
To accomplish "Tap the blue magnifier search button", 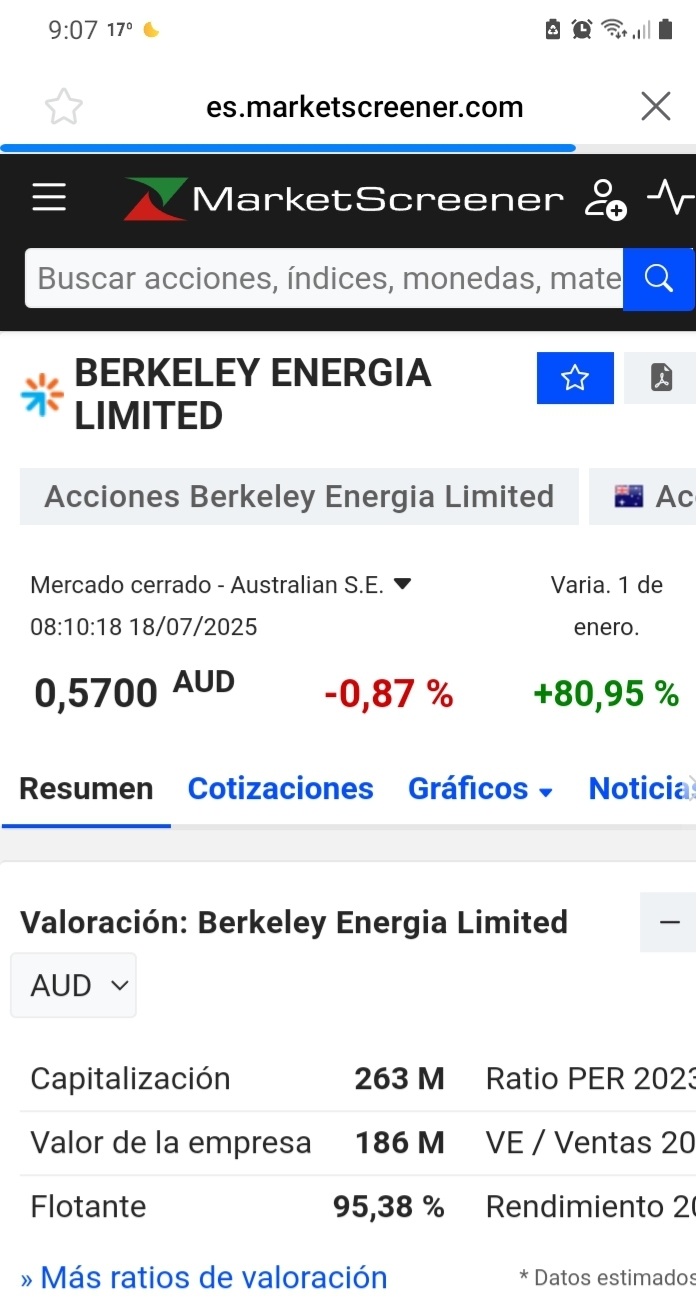I will [x=658, y=278].
